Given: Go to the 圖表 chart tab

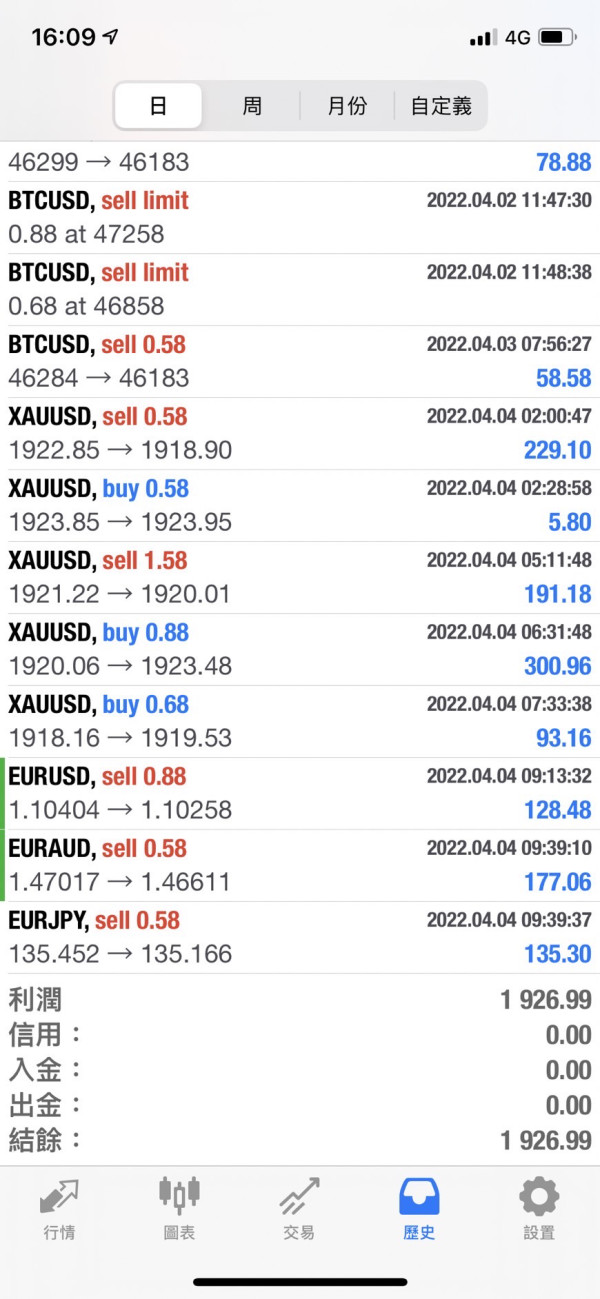Looking at the screenshot, I should click(x=179, y=1208).
